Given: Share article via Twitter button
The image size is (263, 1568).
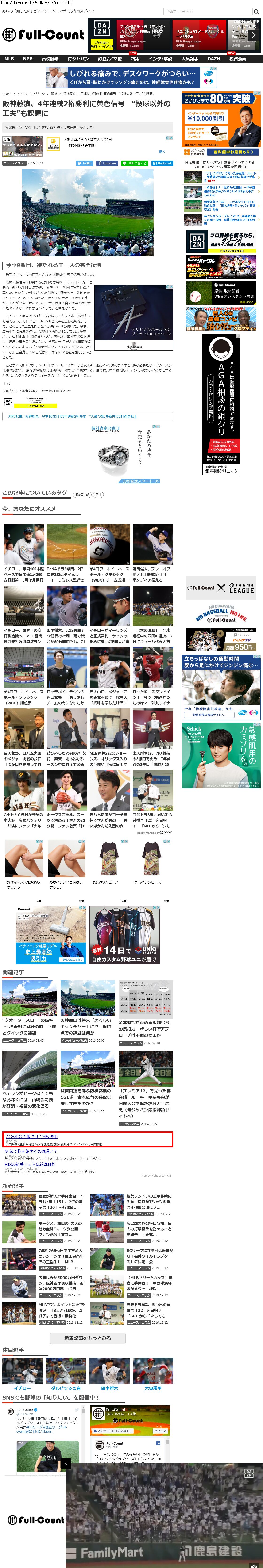Looking at the screenshot, I should [x=85, y=163].
